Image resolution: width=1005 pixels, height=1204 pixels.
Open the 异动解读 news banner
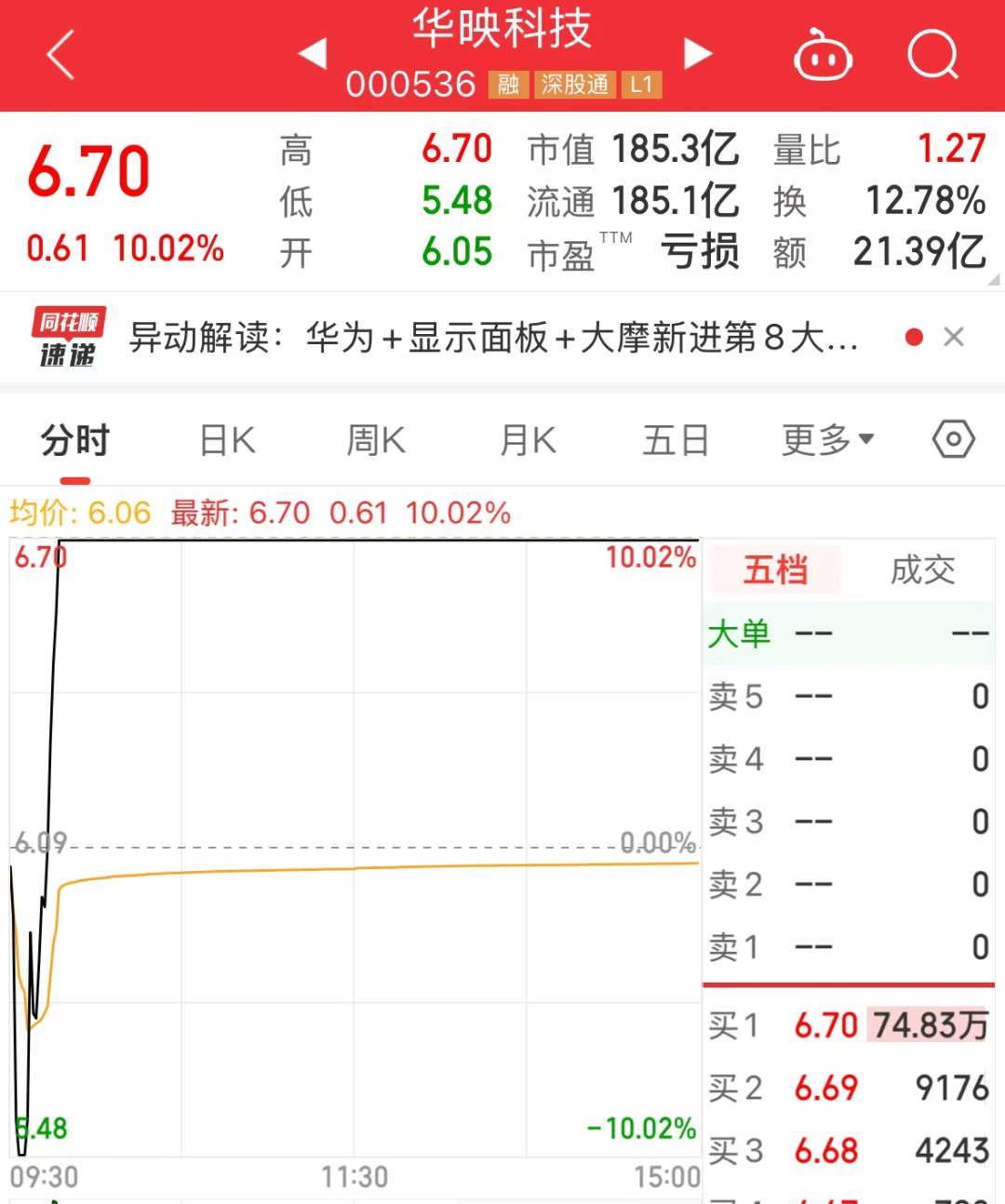coord(493,338)
